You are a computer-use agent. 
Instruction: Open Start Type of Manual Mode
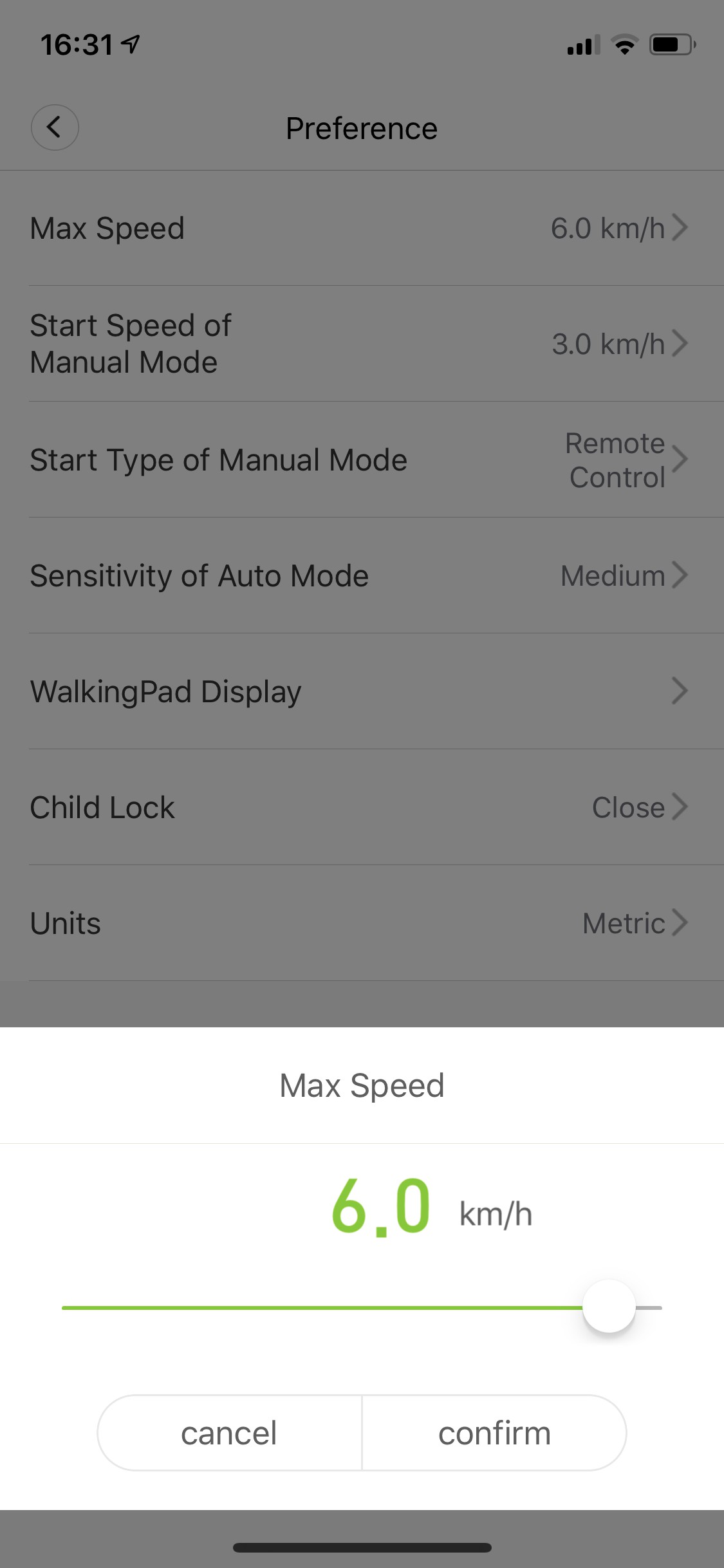pyautogui.click(x=360, y=460)
